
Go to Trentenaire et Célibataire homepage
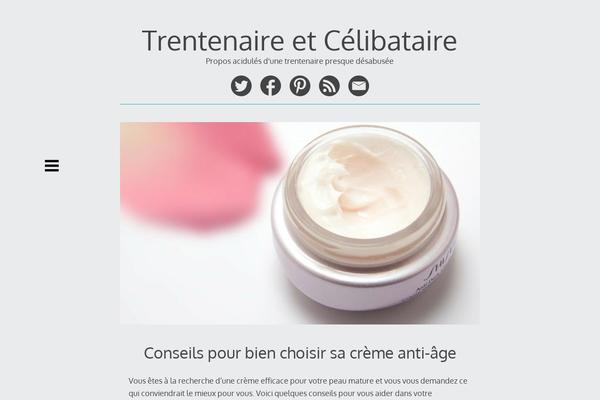299,40
